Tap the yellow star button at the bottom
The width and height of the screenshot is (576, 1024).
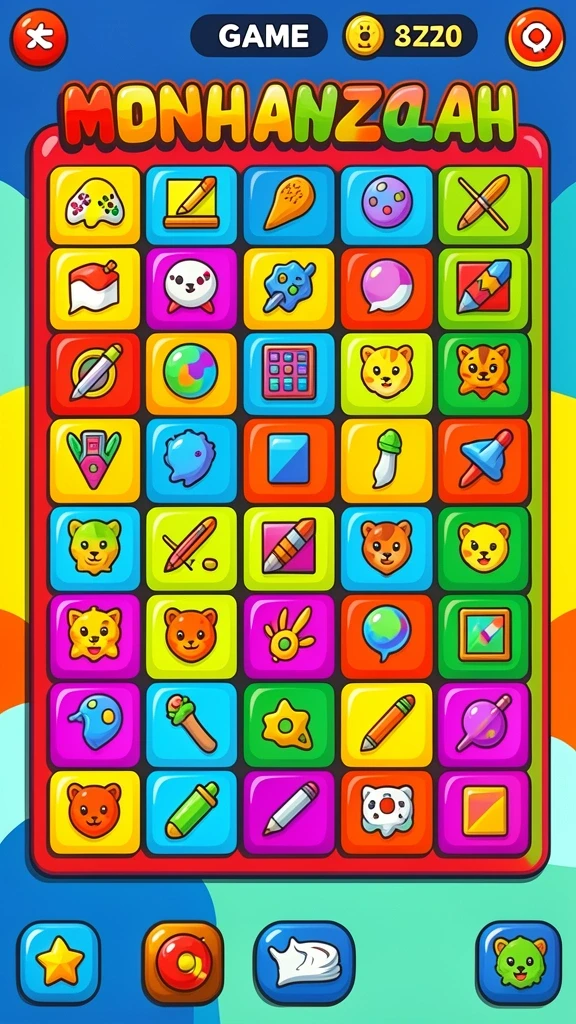click(x=59, y=962)
